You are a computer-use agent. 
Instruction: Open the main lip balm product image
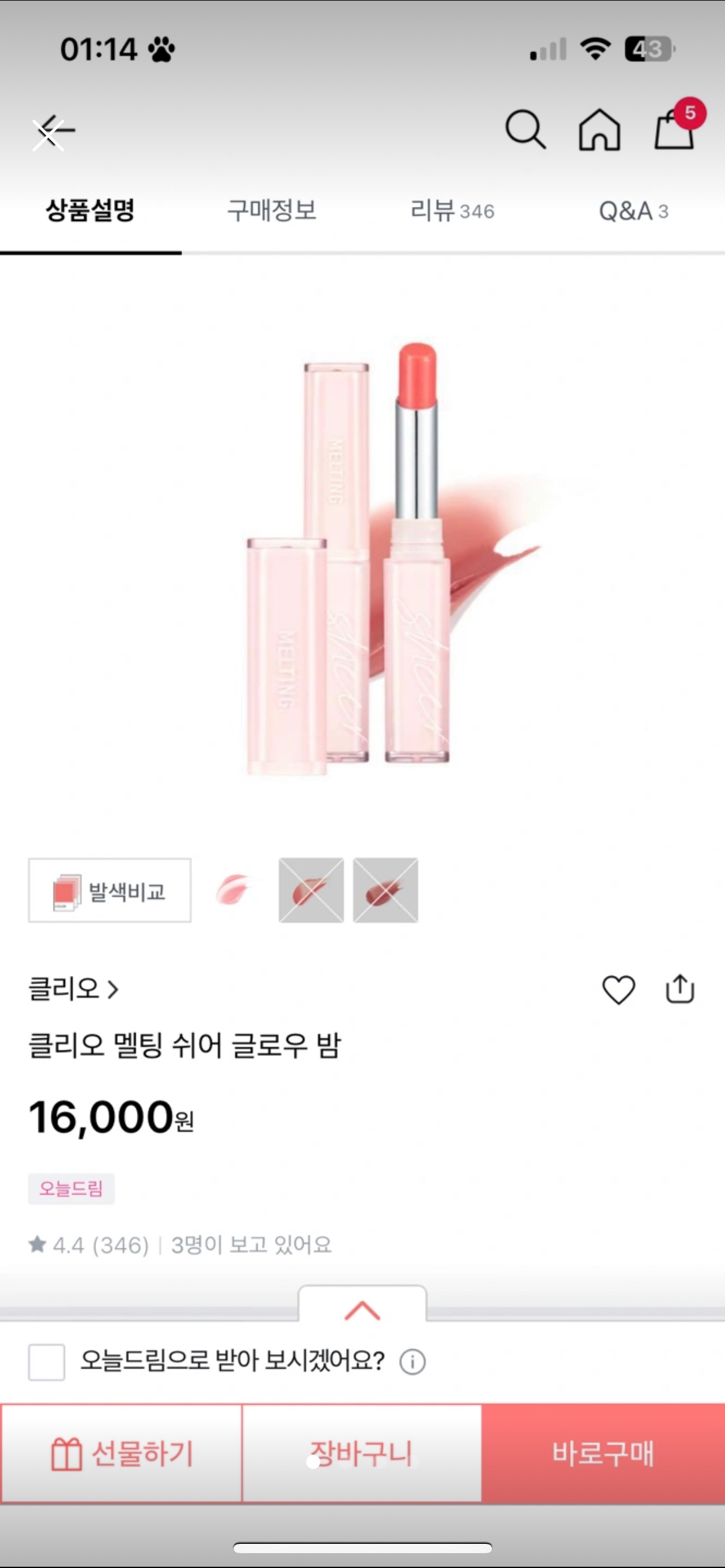pyautogui.click(x=362, y=557)
